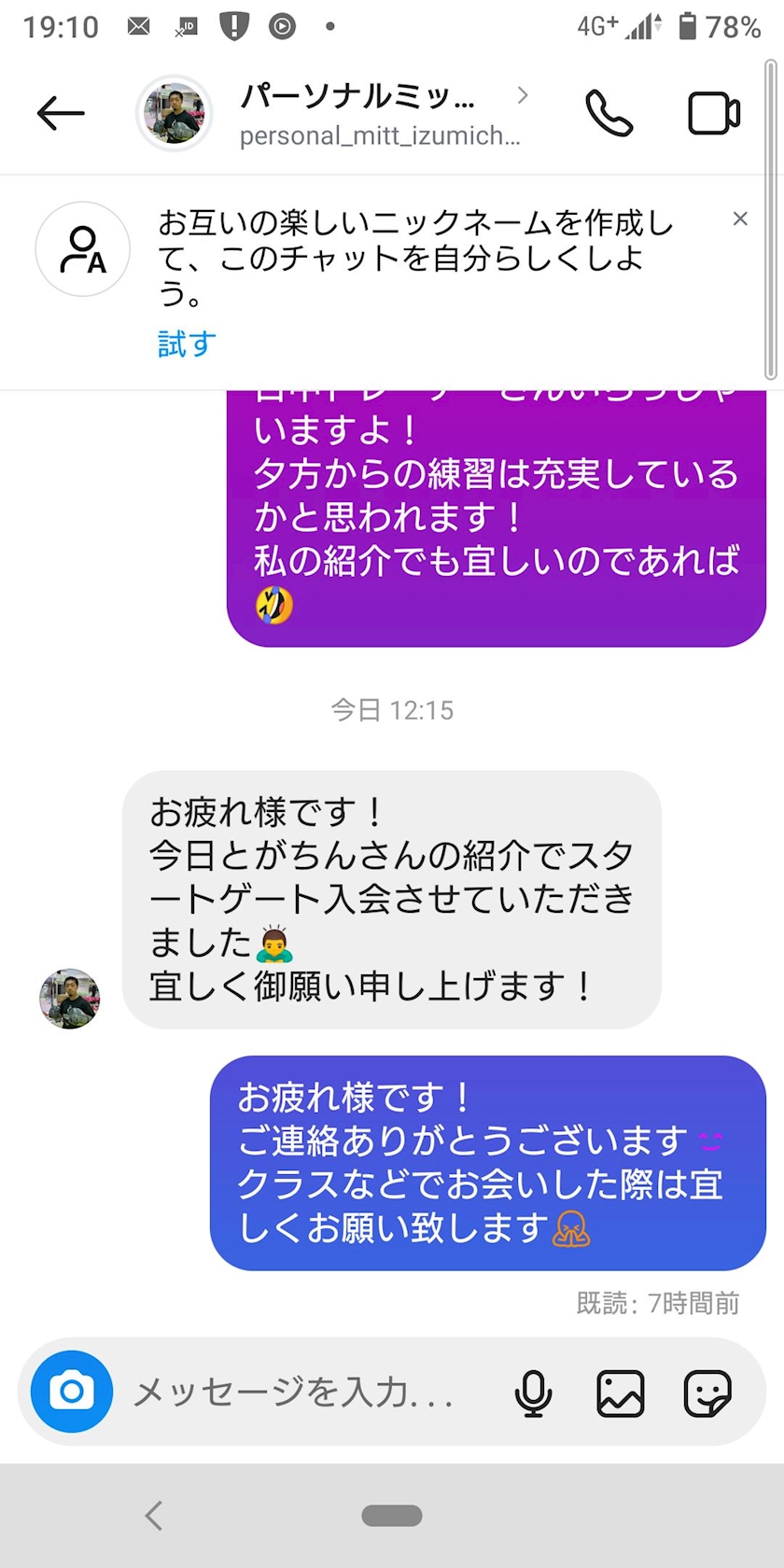
Task: Tap the home pill in navigation bar
Action: pos(392,1516)
